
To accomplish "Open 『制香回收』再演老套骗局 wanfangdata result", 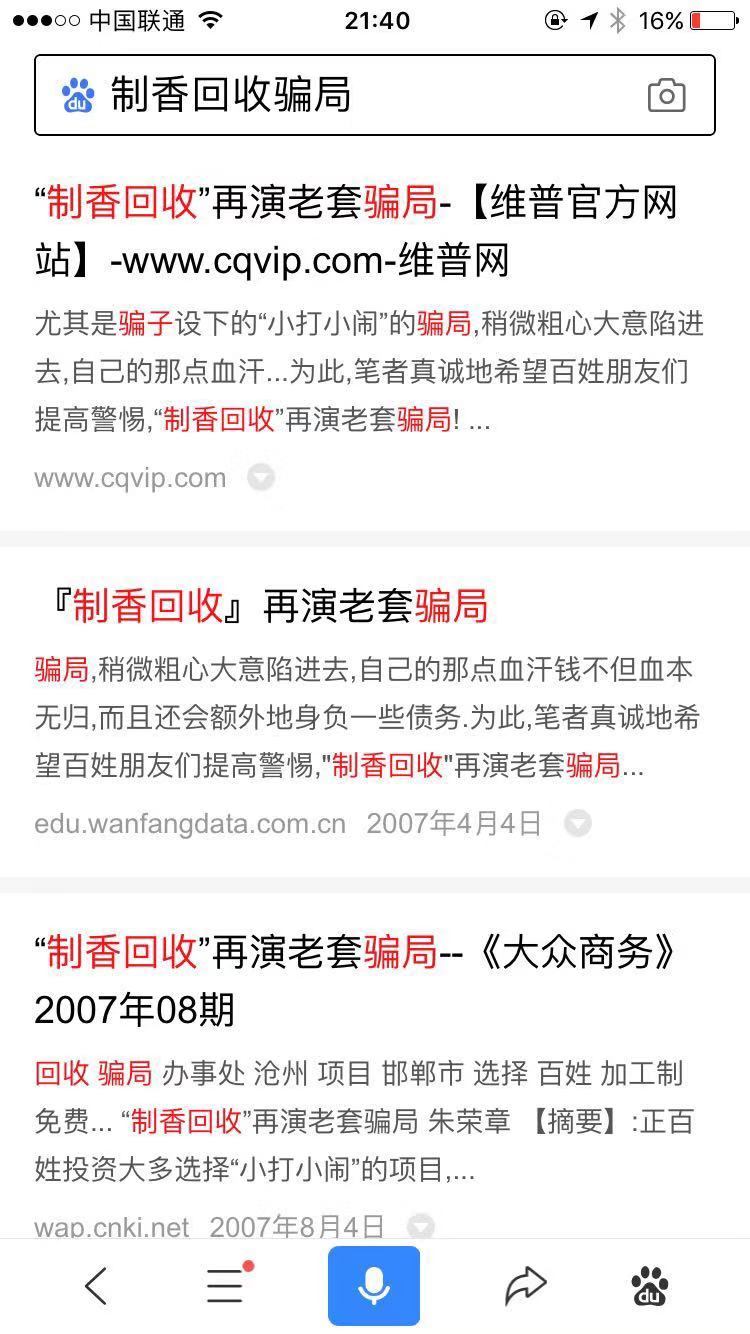I will tap(270, 607).
